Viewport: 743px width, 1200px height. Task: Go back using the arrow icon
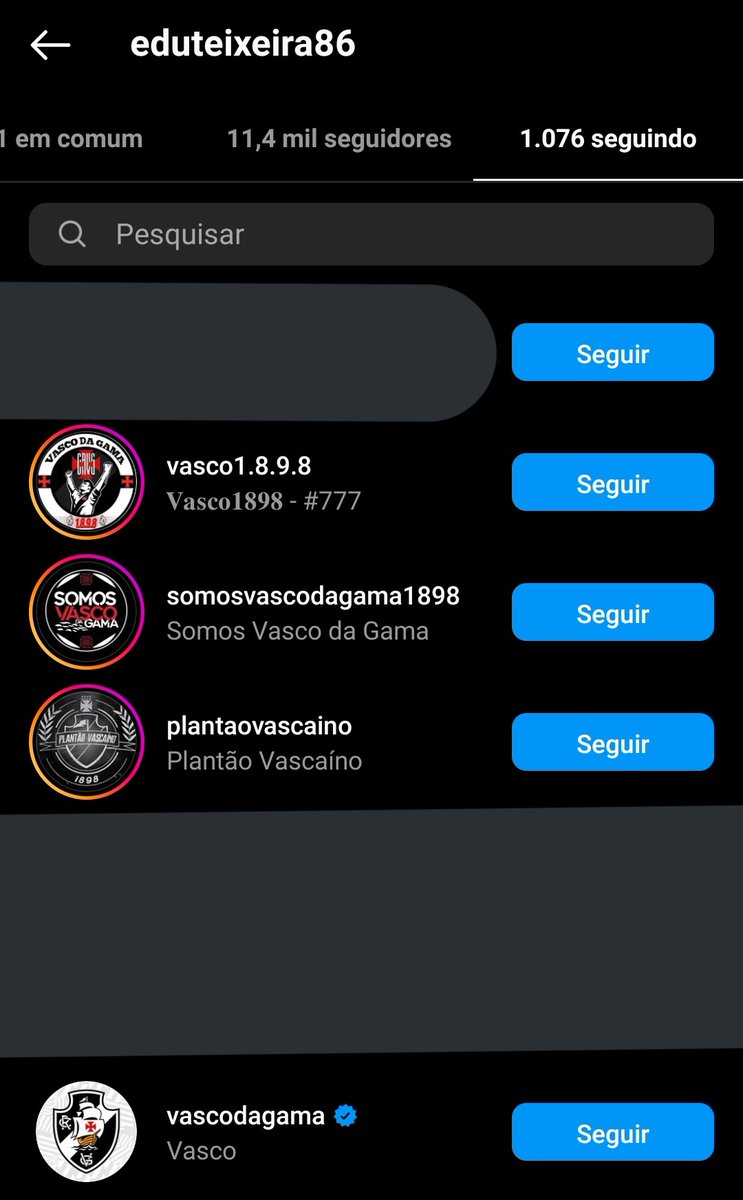pyautogui.click(x=50, y=45)
